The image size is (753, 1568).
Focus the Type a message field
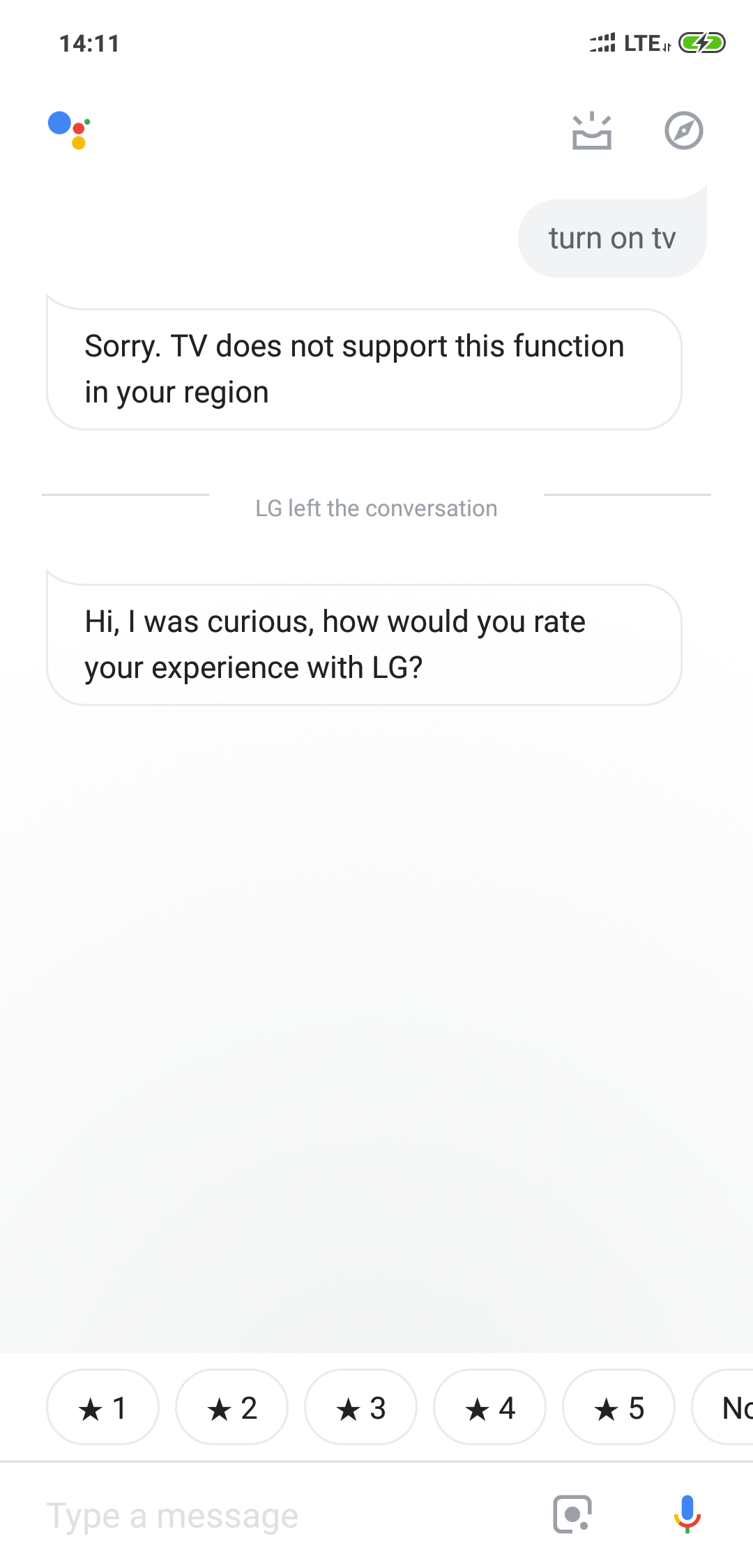279,1515
